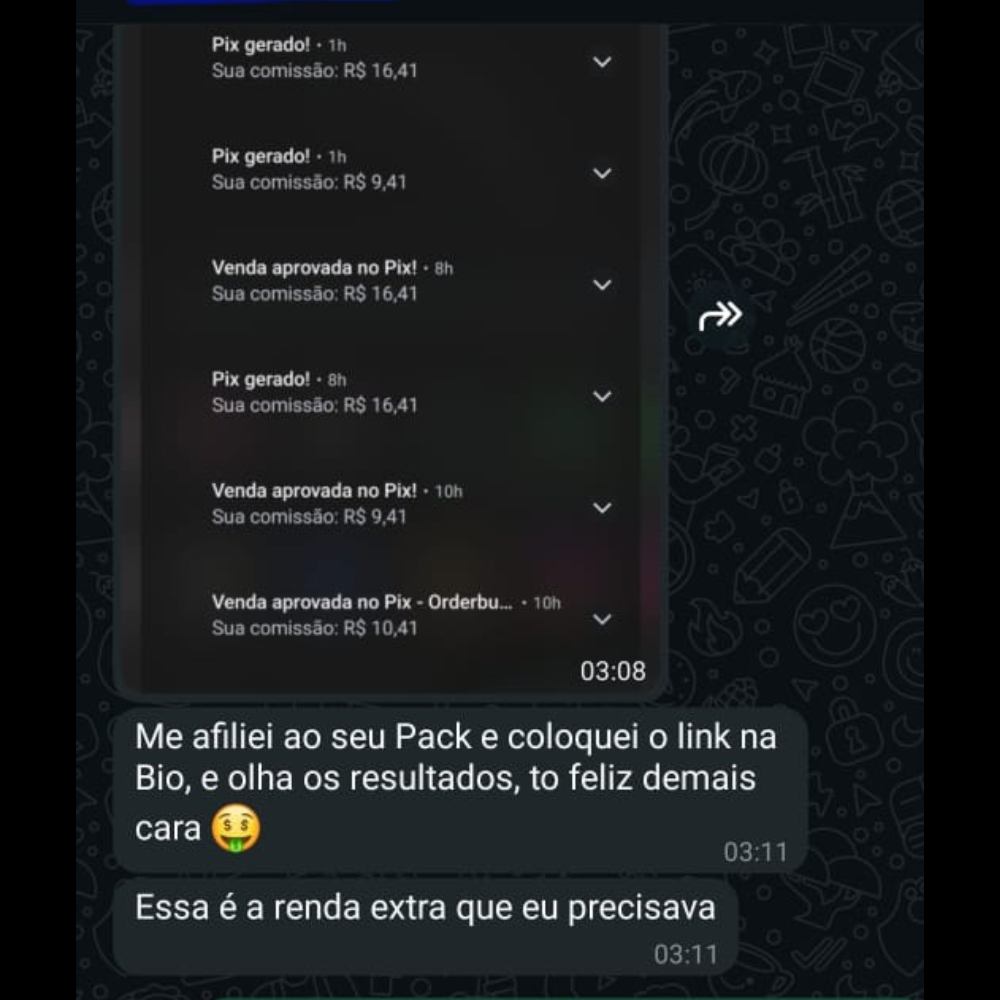
Task: Forward the received screenshot message
Action: [720, 316]
